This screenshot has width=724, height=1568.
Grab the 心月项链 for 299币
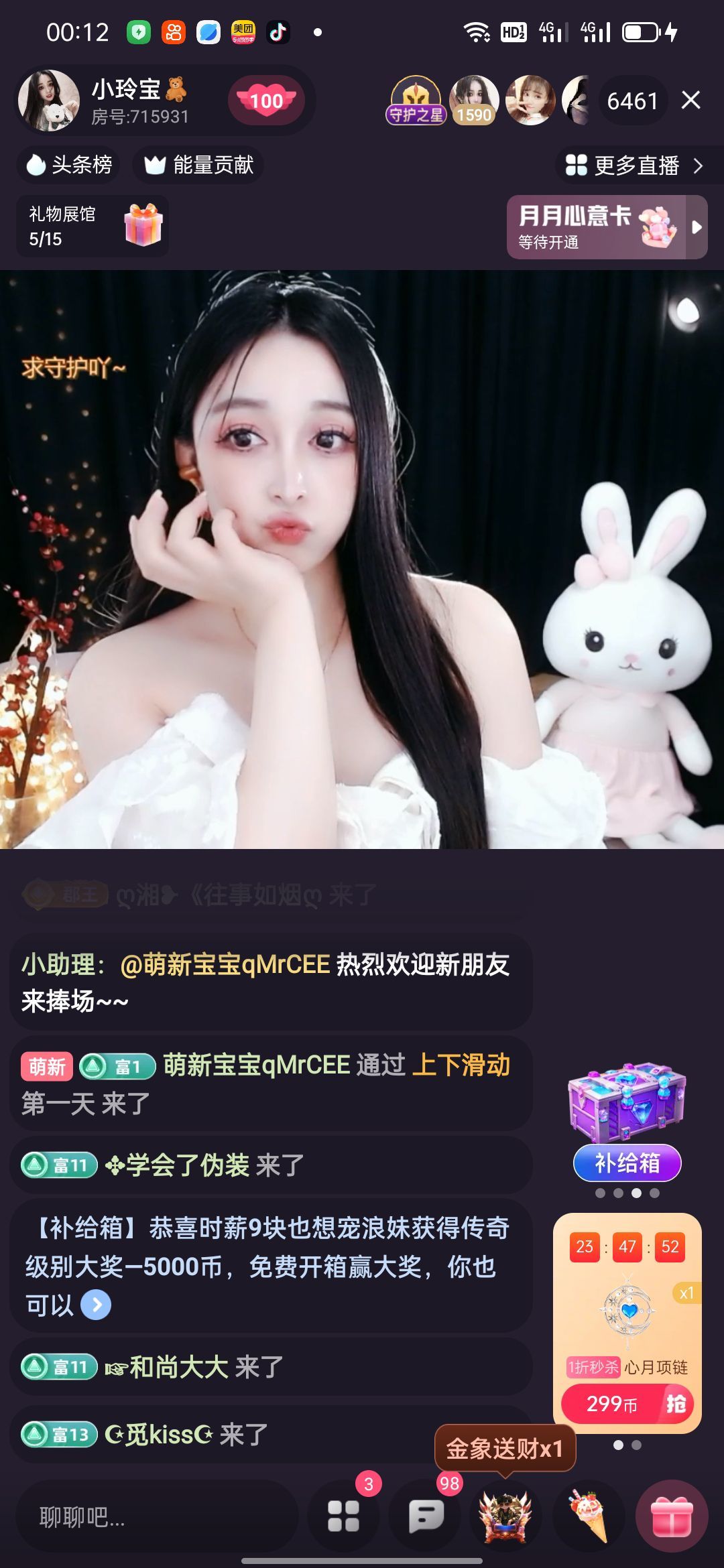click(627, 1404)
